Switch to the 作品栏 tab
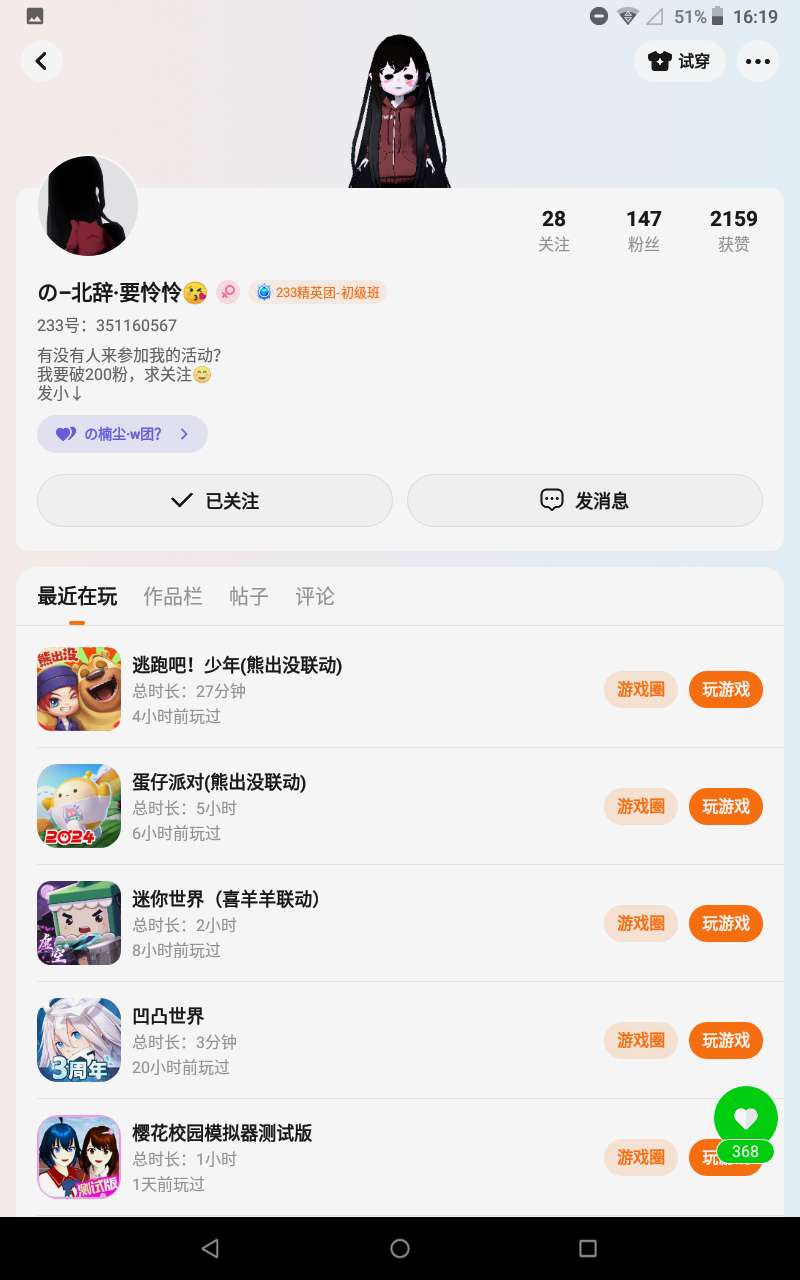800x1280 pixels. [x=173, y=597]
